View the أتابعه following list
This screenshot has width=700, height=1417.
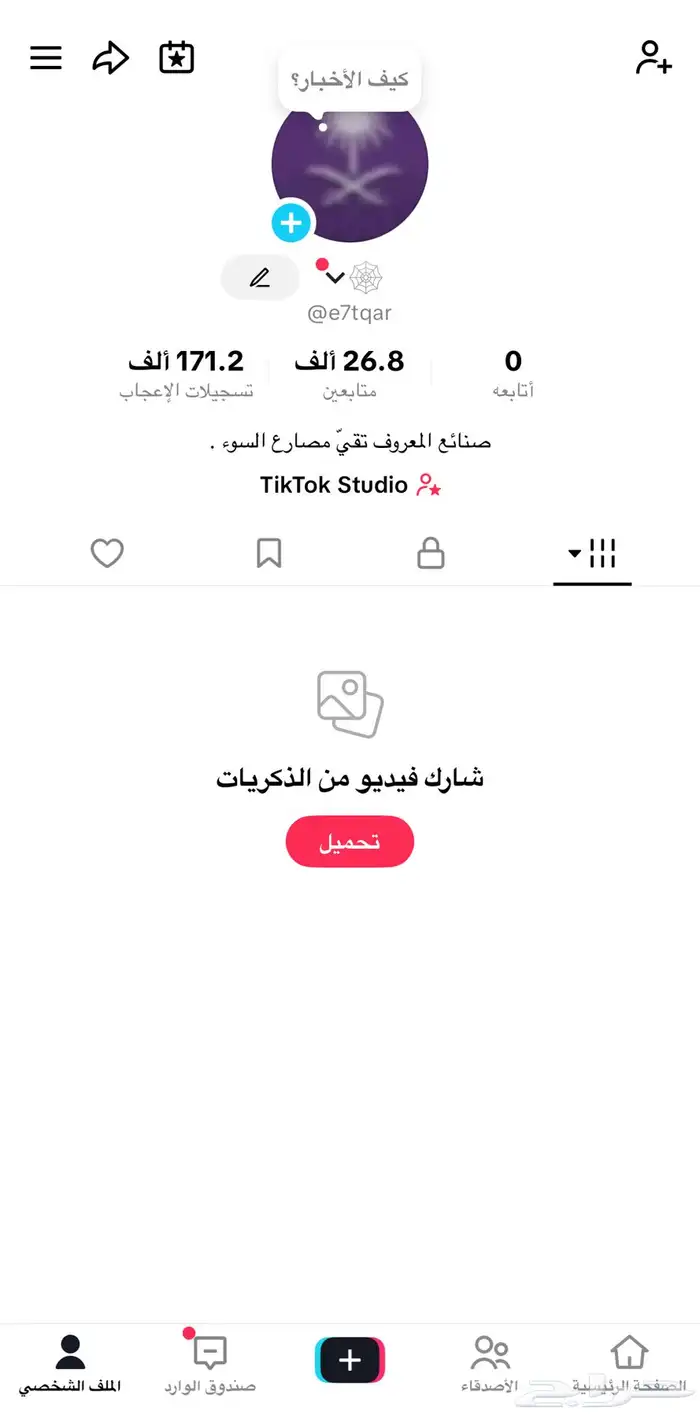[x=513, y=373]
